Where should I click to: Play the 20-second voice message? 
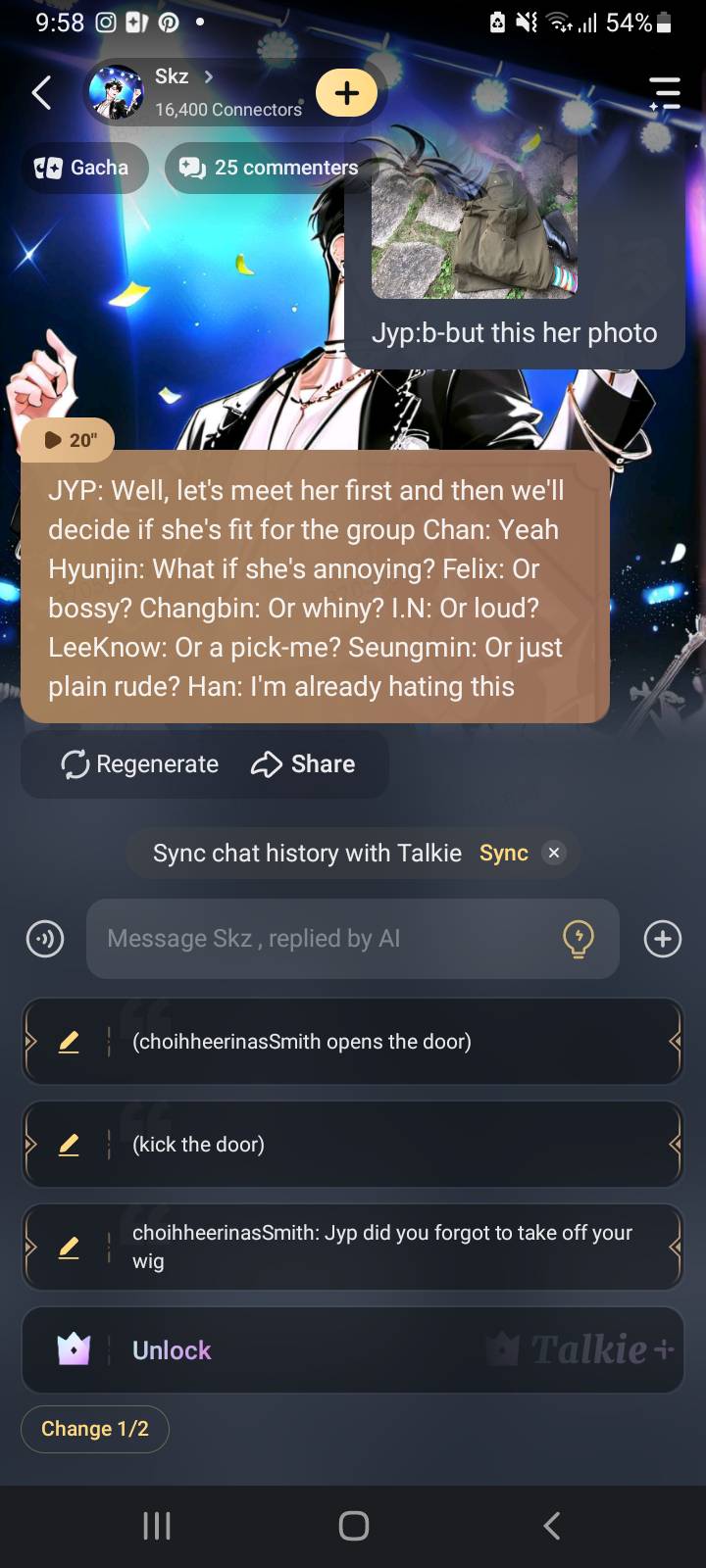69,440
